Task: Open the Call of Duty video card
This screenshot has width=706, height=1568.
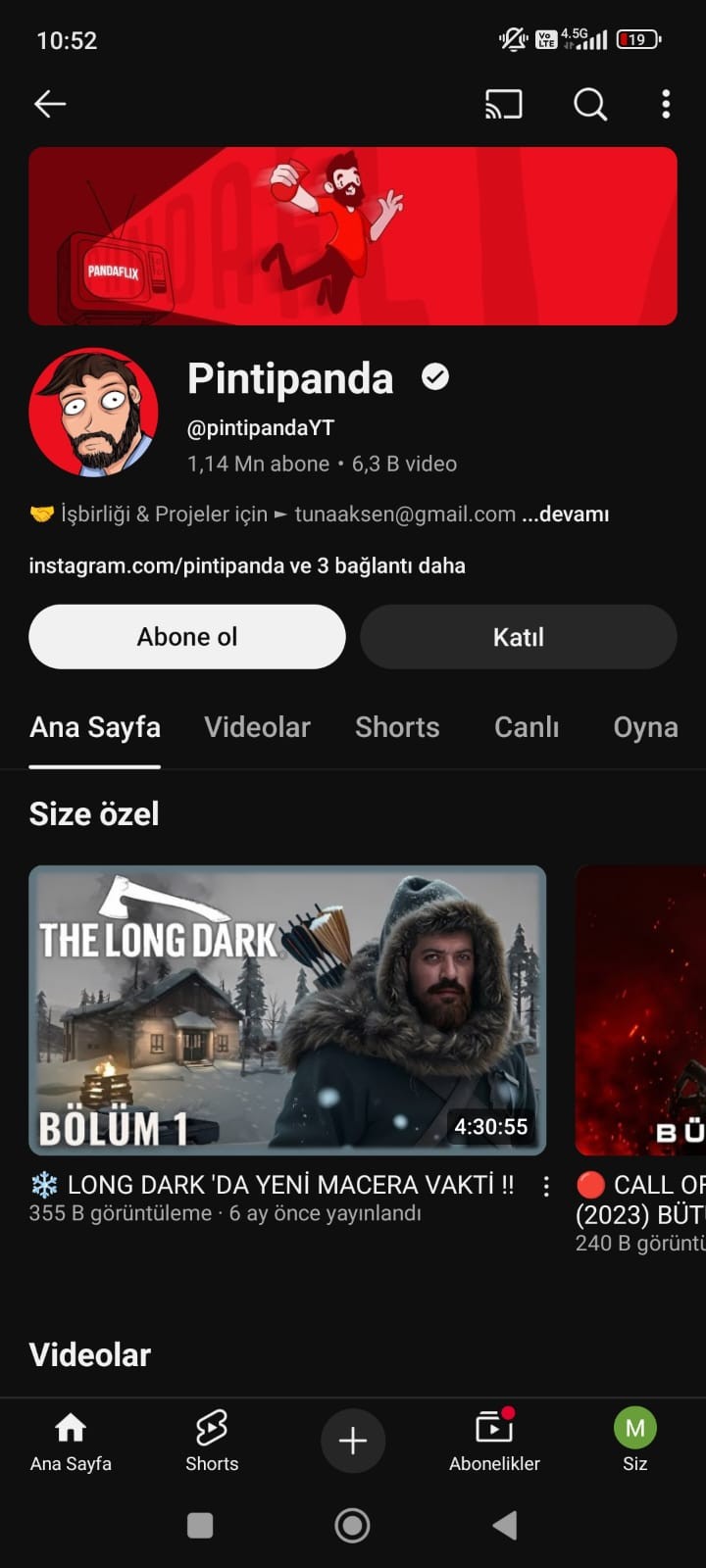Action: [x=640, y=1010]
